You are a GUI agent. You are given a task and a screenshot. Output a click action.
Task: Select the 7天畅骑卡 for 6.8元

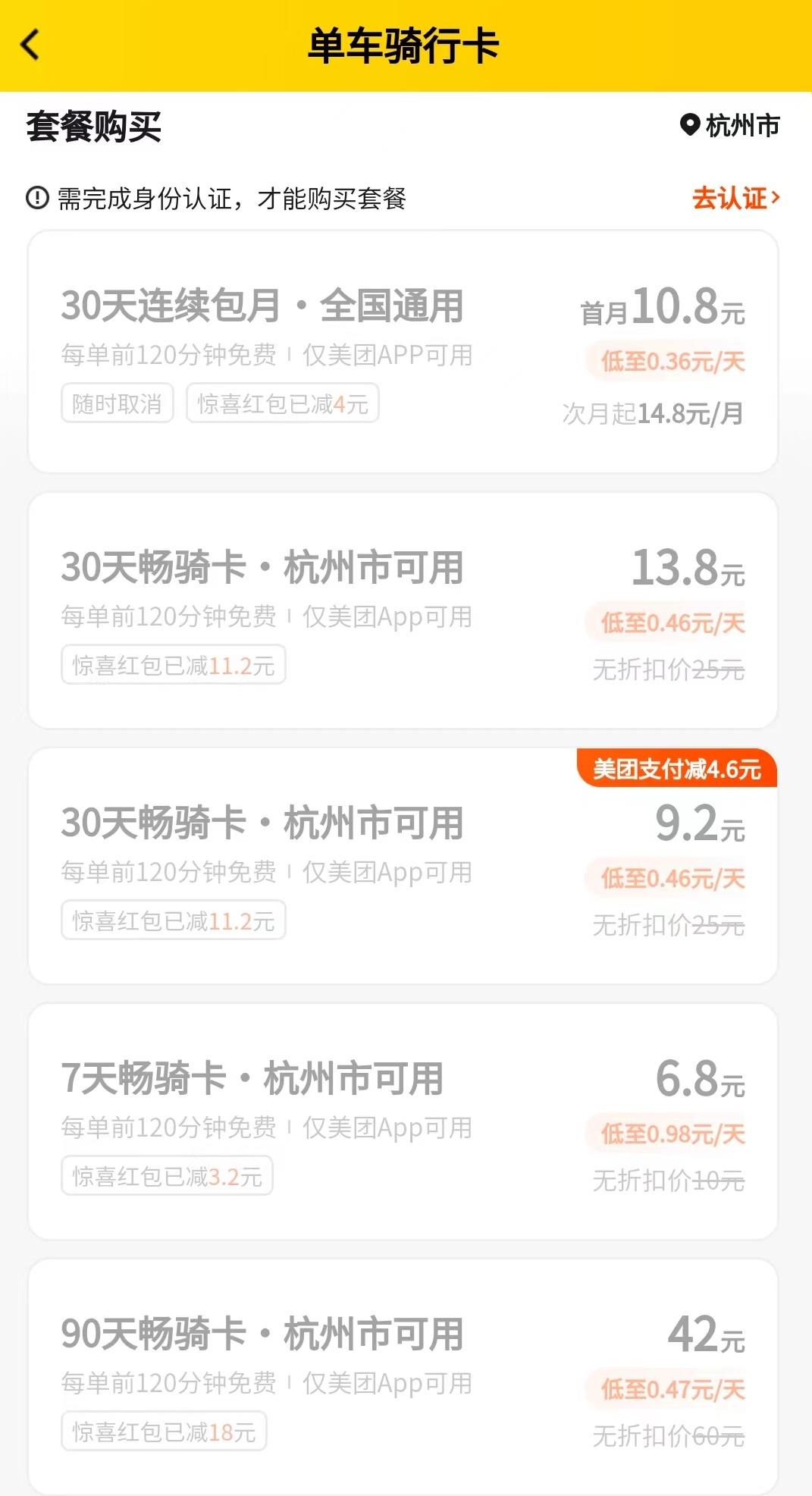[403, 1121]
